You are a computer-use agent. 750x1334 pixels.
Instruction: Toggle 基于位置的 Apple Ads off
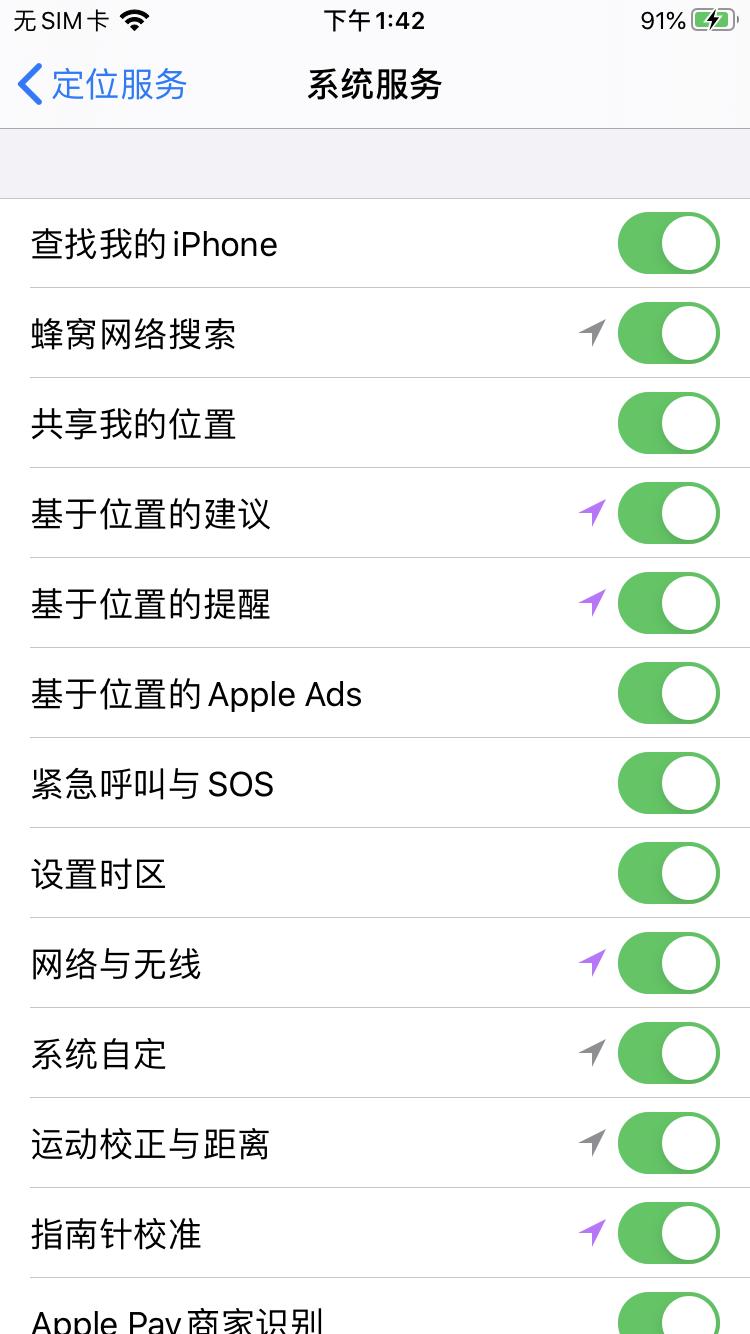668,693
